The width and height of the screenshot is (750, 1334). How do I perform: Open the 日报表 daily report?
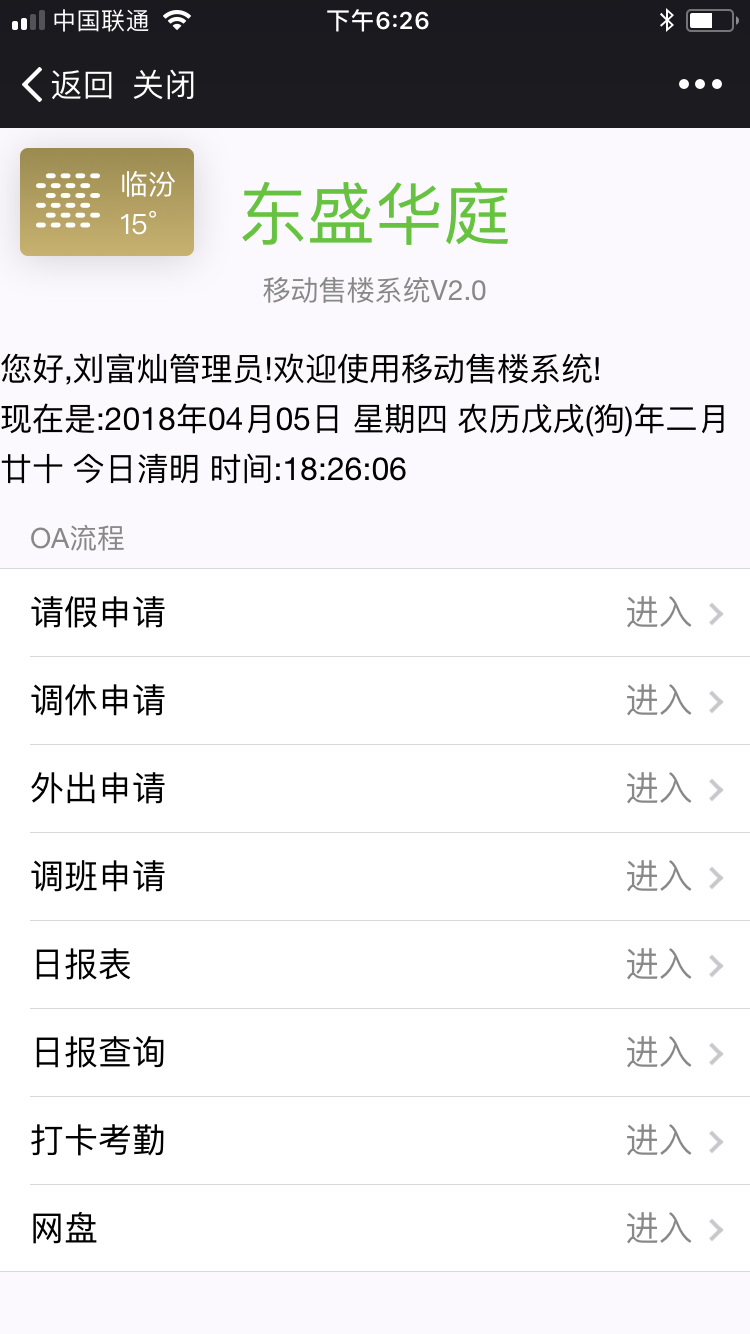click(x=375, y=965)
